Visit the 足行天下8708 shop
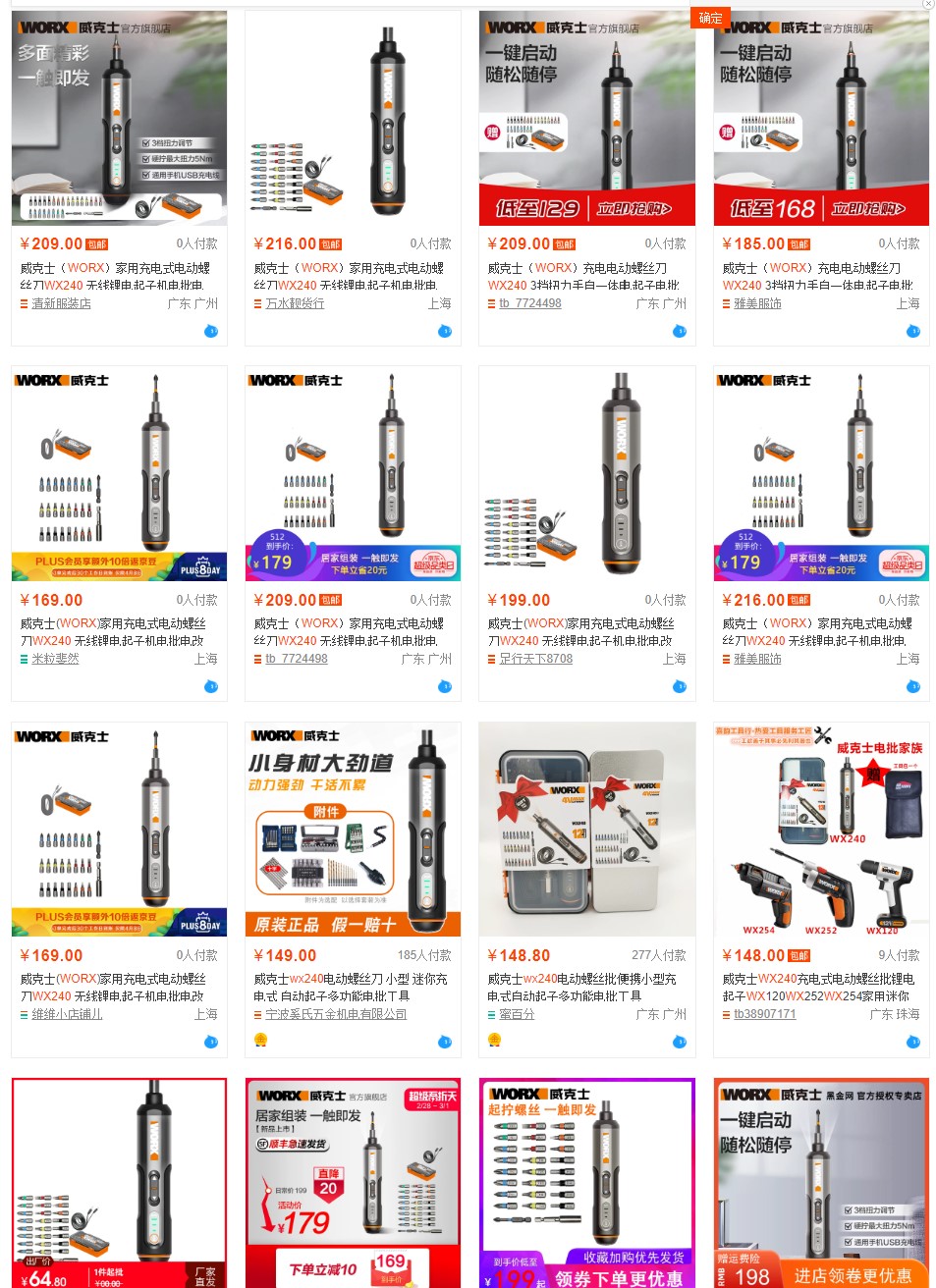 tap(535, 659)
